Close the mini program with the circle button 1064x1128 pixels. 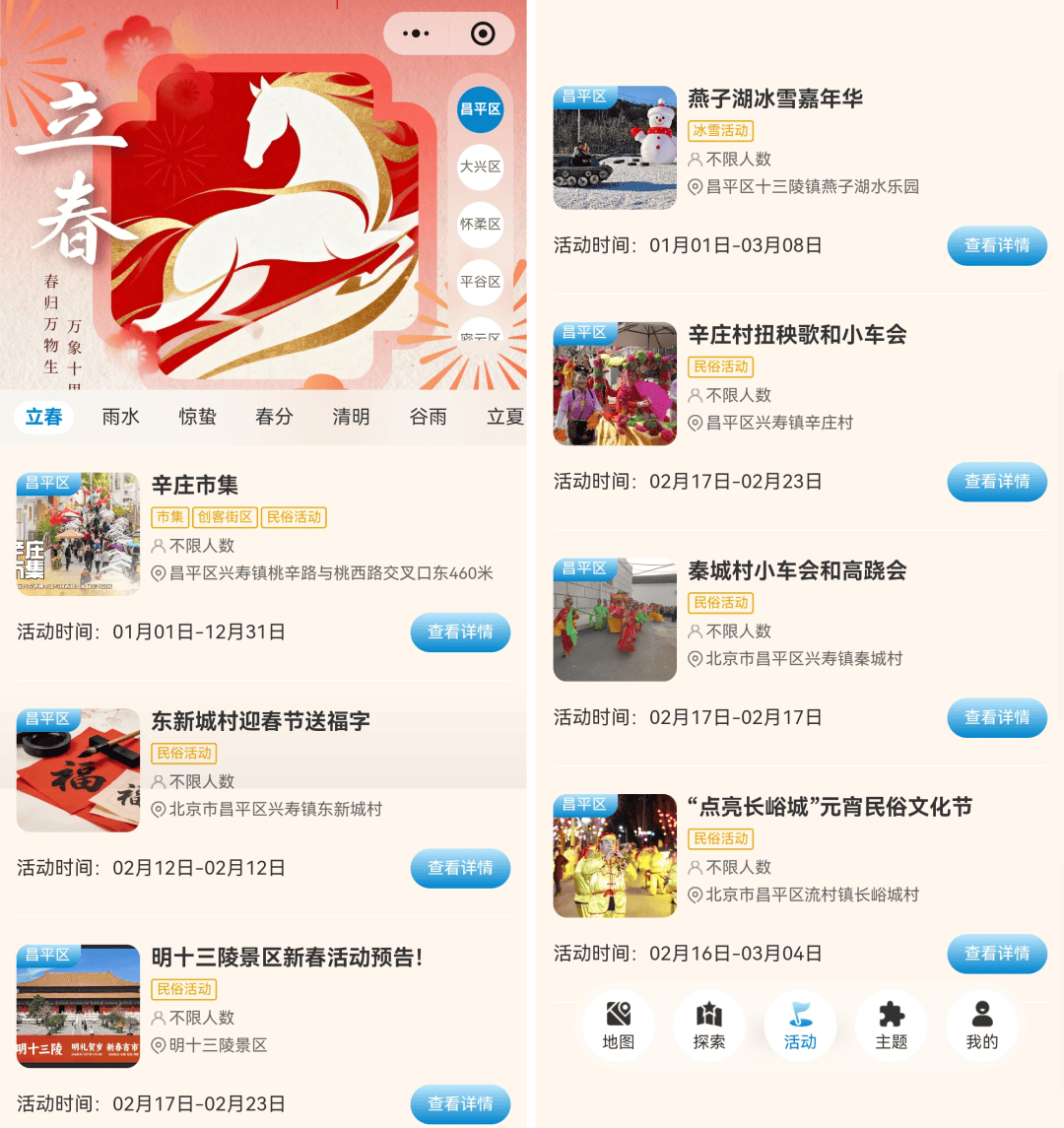pyautogui.click(x=483, y=33)
